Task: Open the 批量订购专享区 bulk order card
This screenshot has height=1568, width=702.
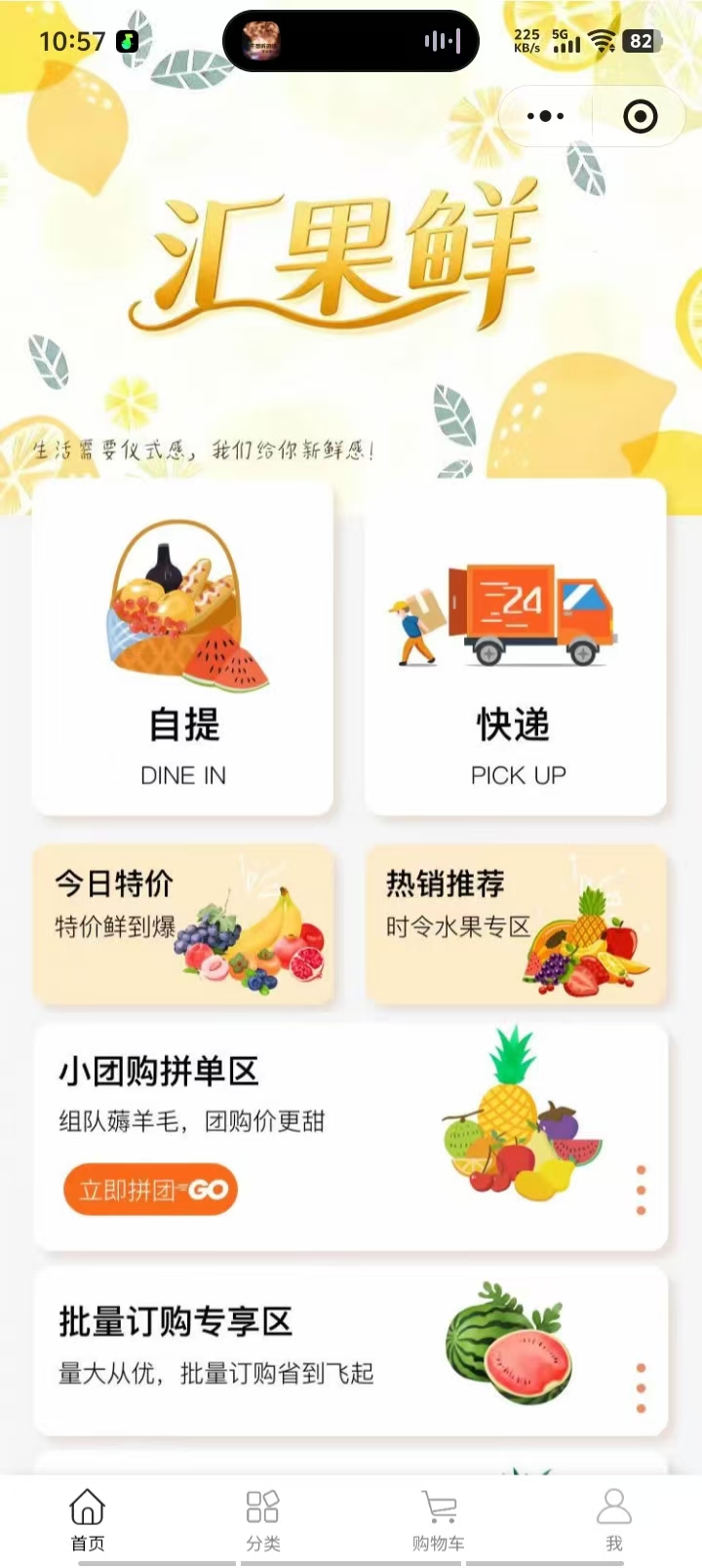Action: tap(350, 1351)
